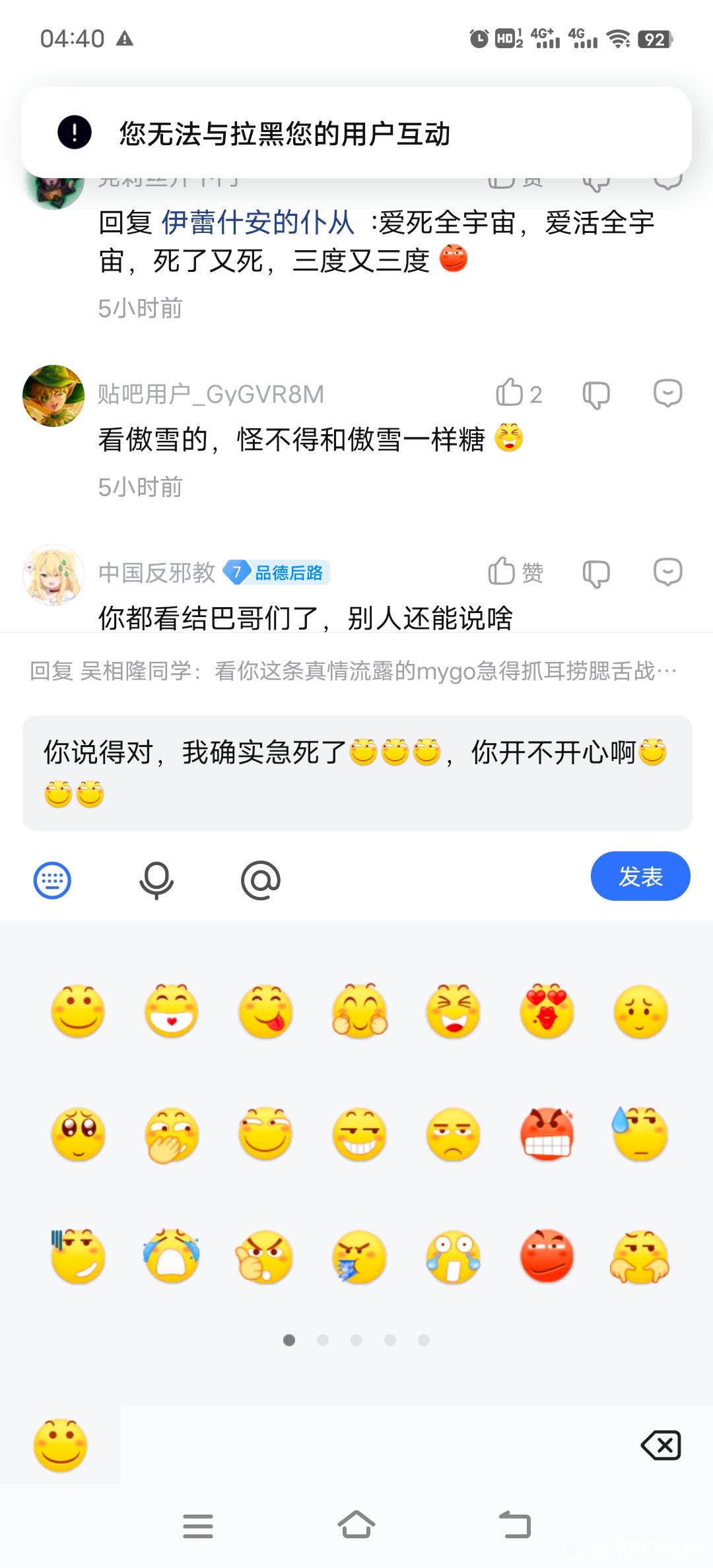The width and height of the screenshot is (713, 1568).
Task: Mention a user with the @ icon
Action: click(x=261, y=880)
